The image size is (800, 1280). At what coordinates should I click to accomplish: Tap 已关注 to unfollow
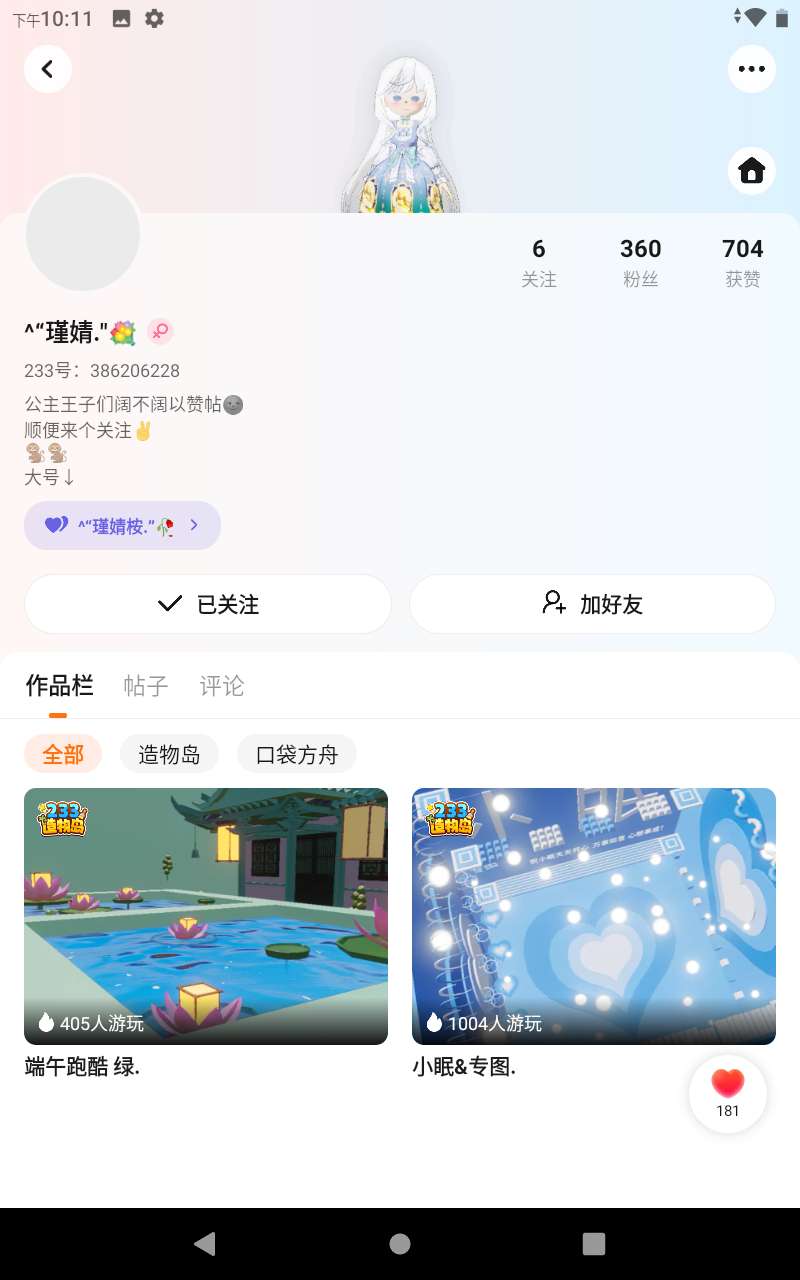(x=208, y=604)
